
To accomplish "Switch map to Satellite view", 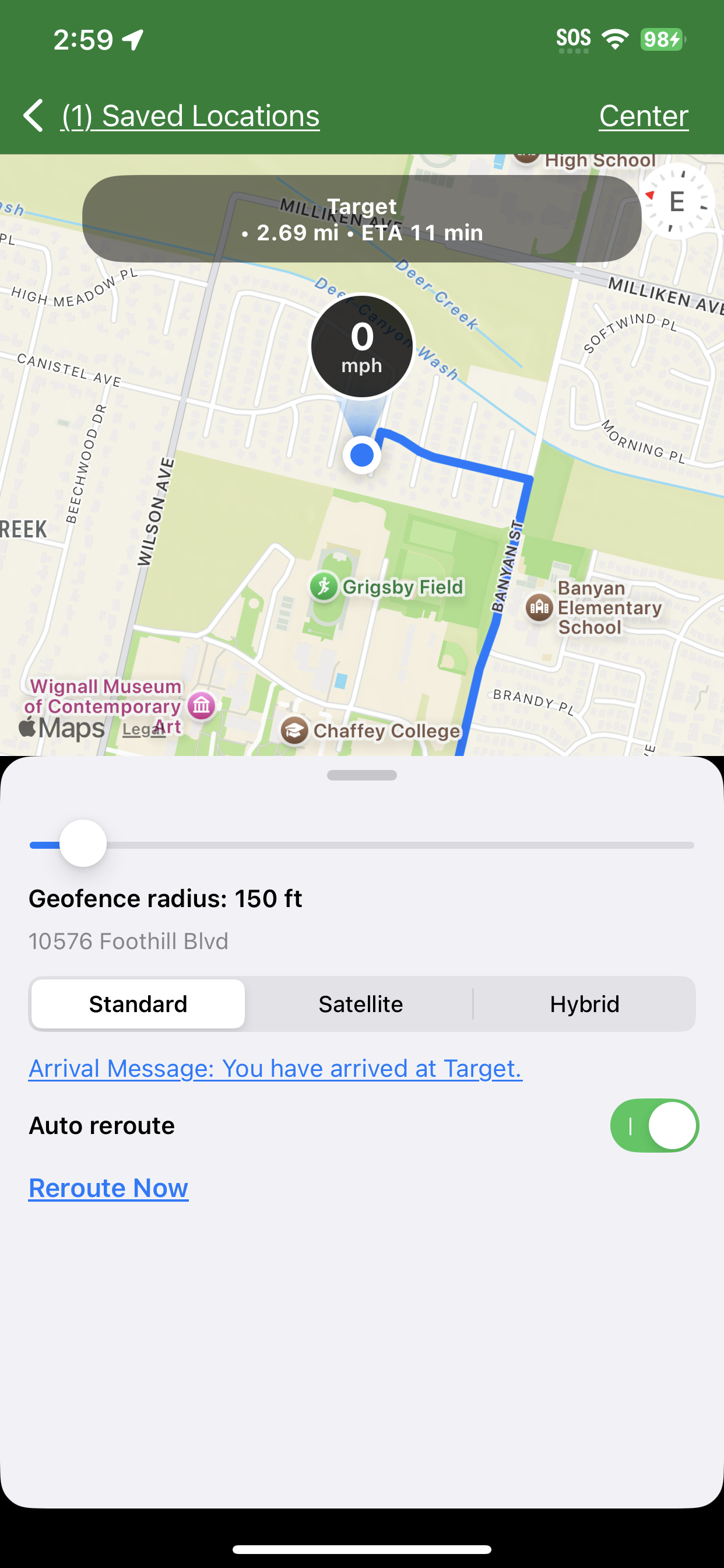I will point(361,1004).
